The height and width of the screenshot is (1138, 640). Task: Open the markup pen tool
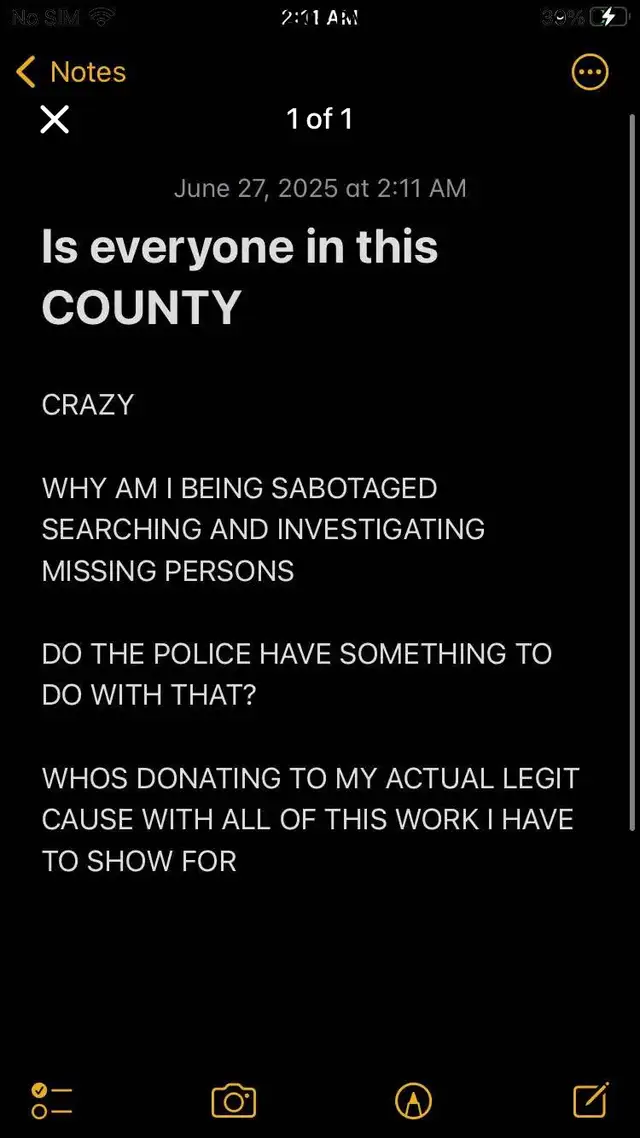click(414, 1101)
